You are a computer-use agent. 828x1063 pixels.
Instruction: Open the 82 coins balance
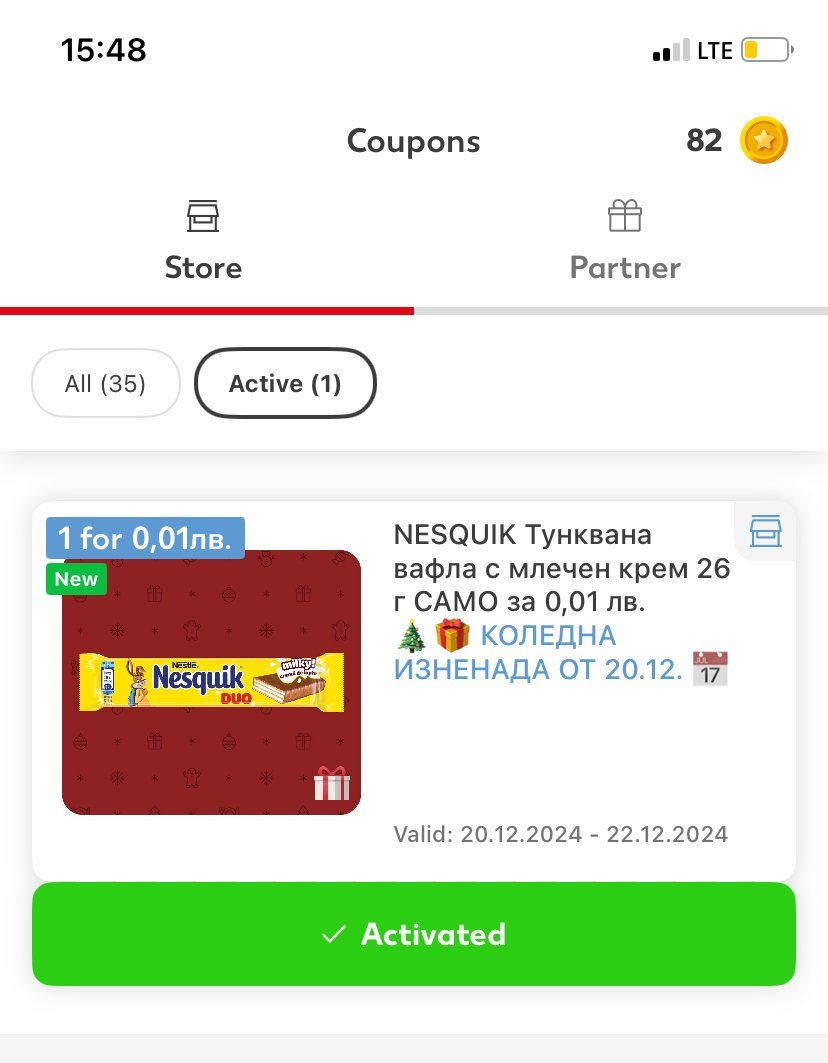pos(737,141)
